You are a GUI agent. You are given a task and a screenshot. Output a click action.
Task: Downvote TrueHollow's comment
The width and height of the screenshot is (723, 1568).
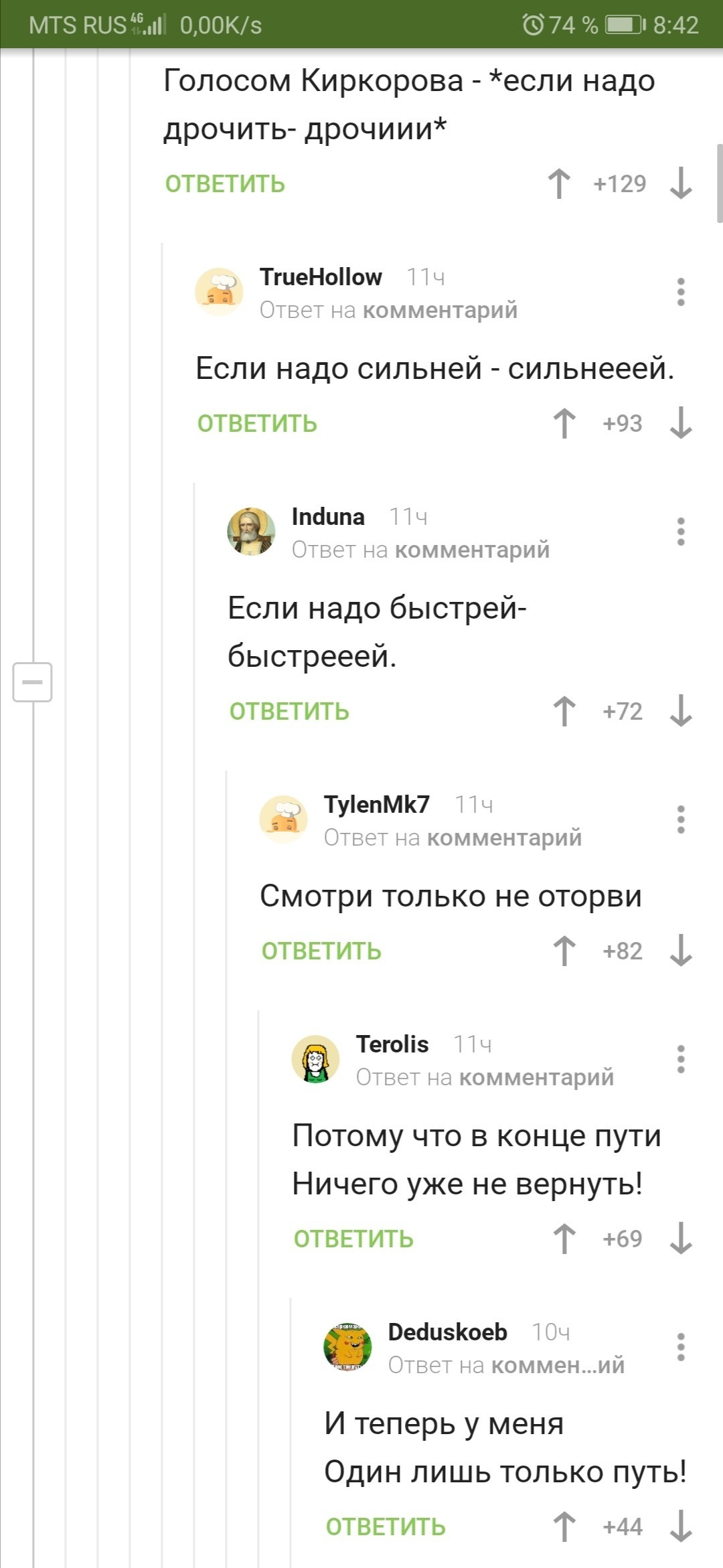tap(681, 423)
